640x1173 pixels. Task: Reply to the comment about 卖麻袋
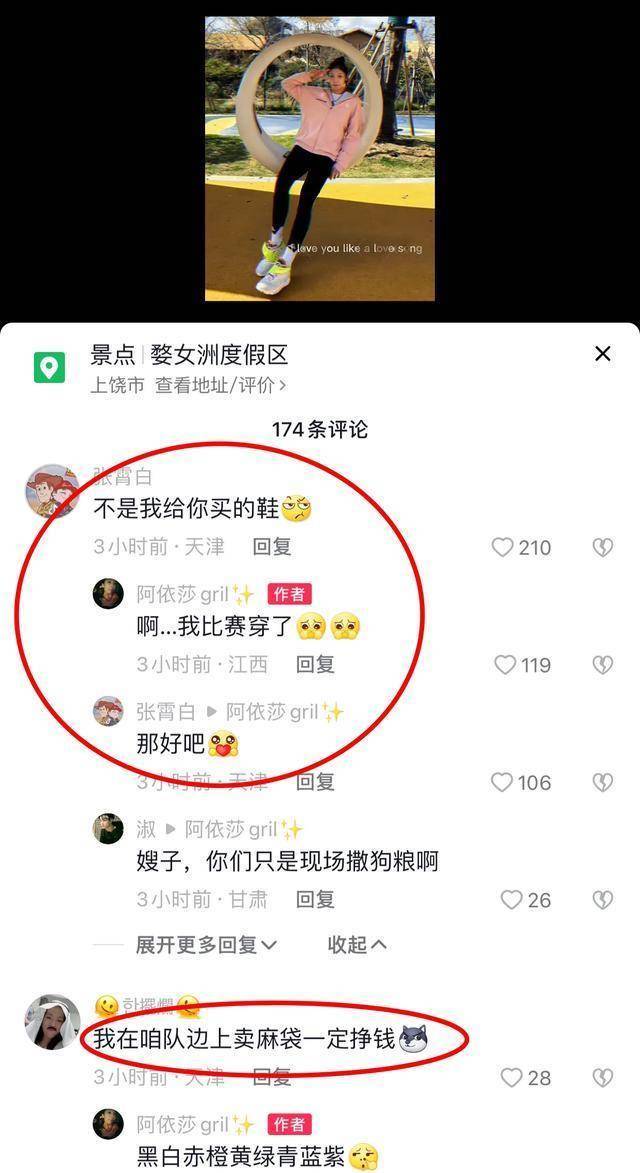272,1077
